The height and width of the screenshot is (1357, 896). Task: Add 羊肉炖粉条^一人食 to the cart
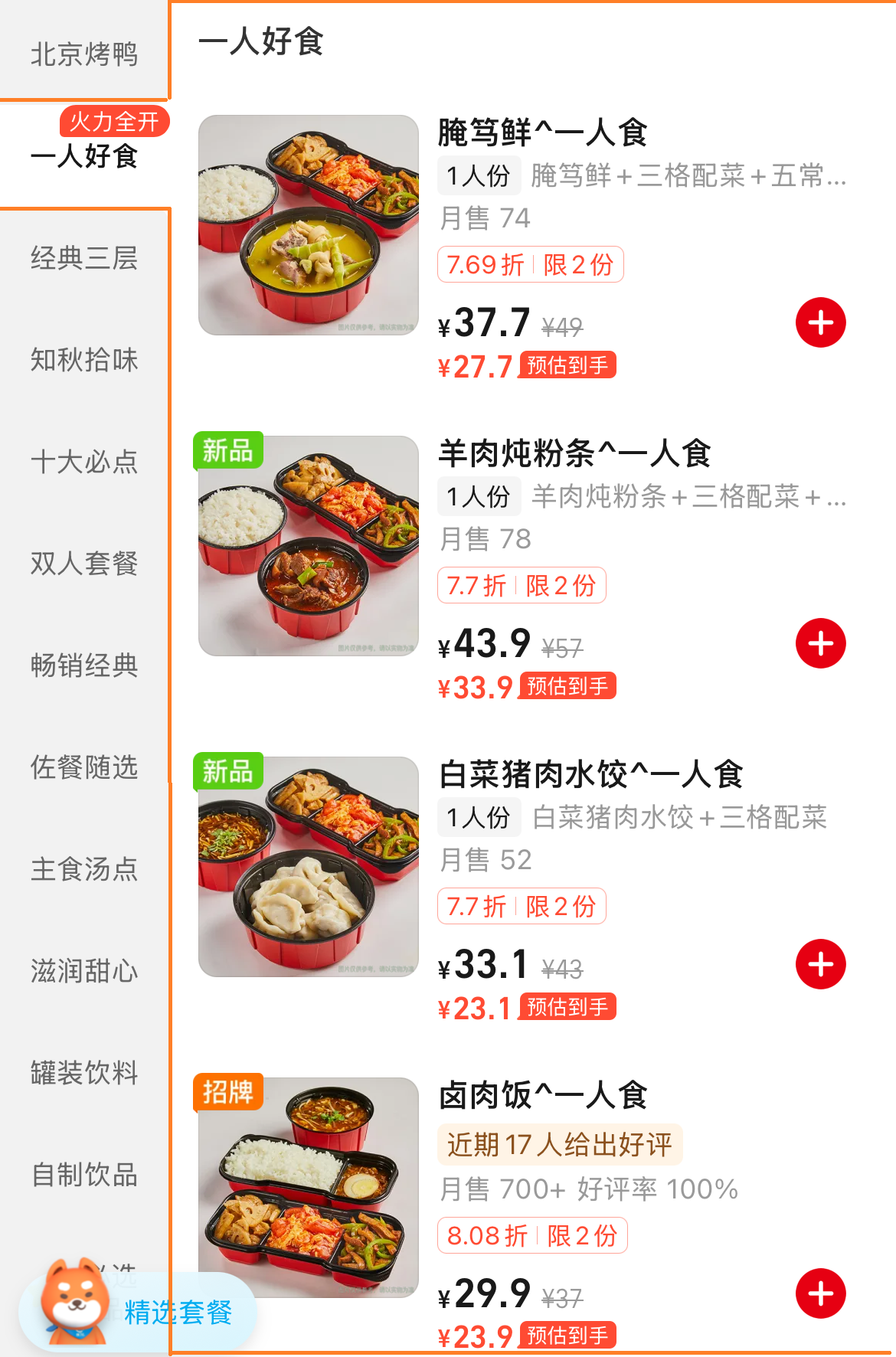tap(820, 643)
